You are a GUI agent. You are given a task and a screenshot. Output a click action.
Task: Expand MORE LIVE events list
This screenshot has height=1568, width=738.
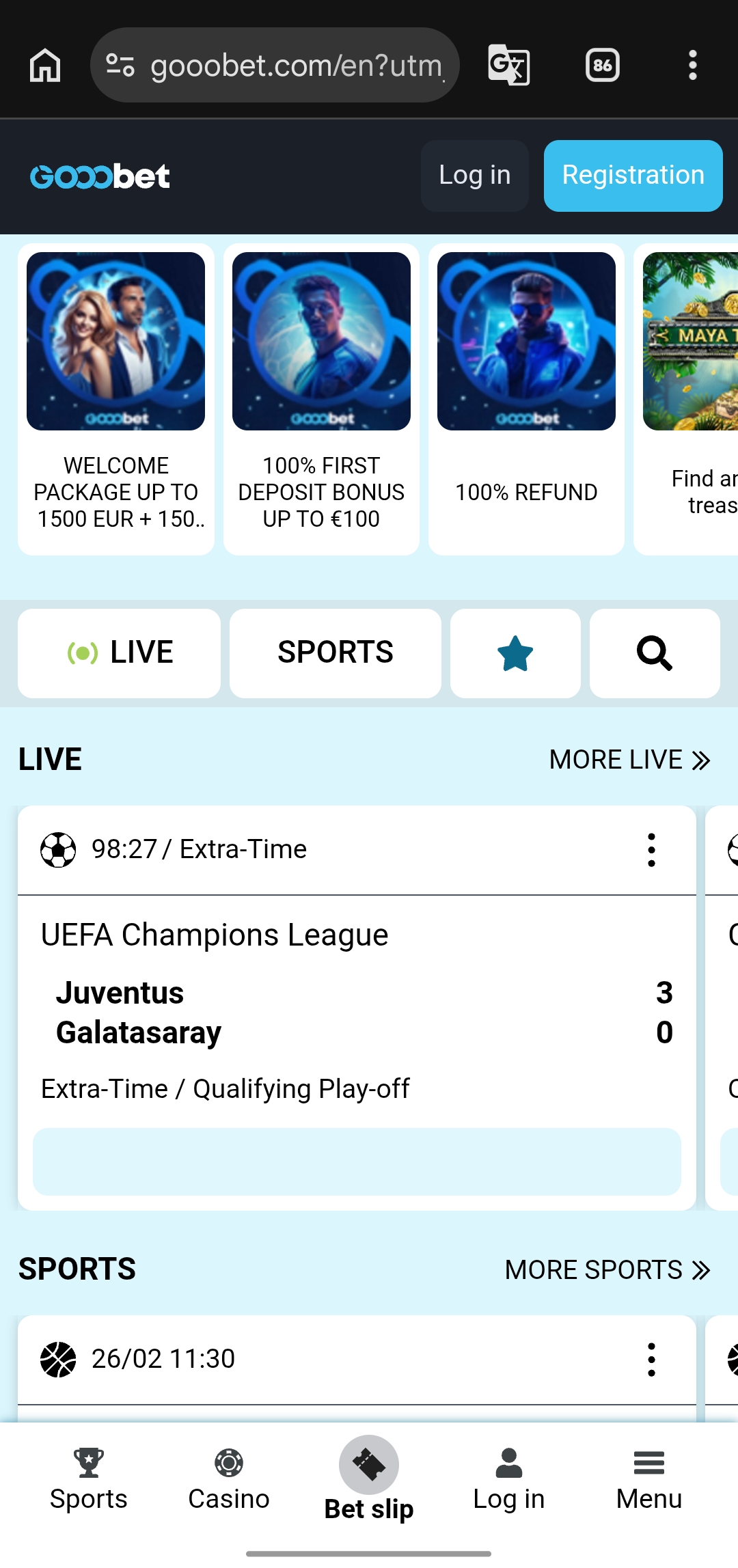[629, 759]
